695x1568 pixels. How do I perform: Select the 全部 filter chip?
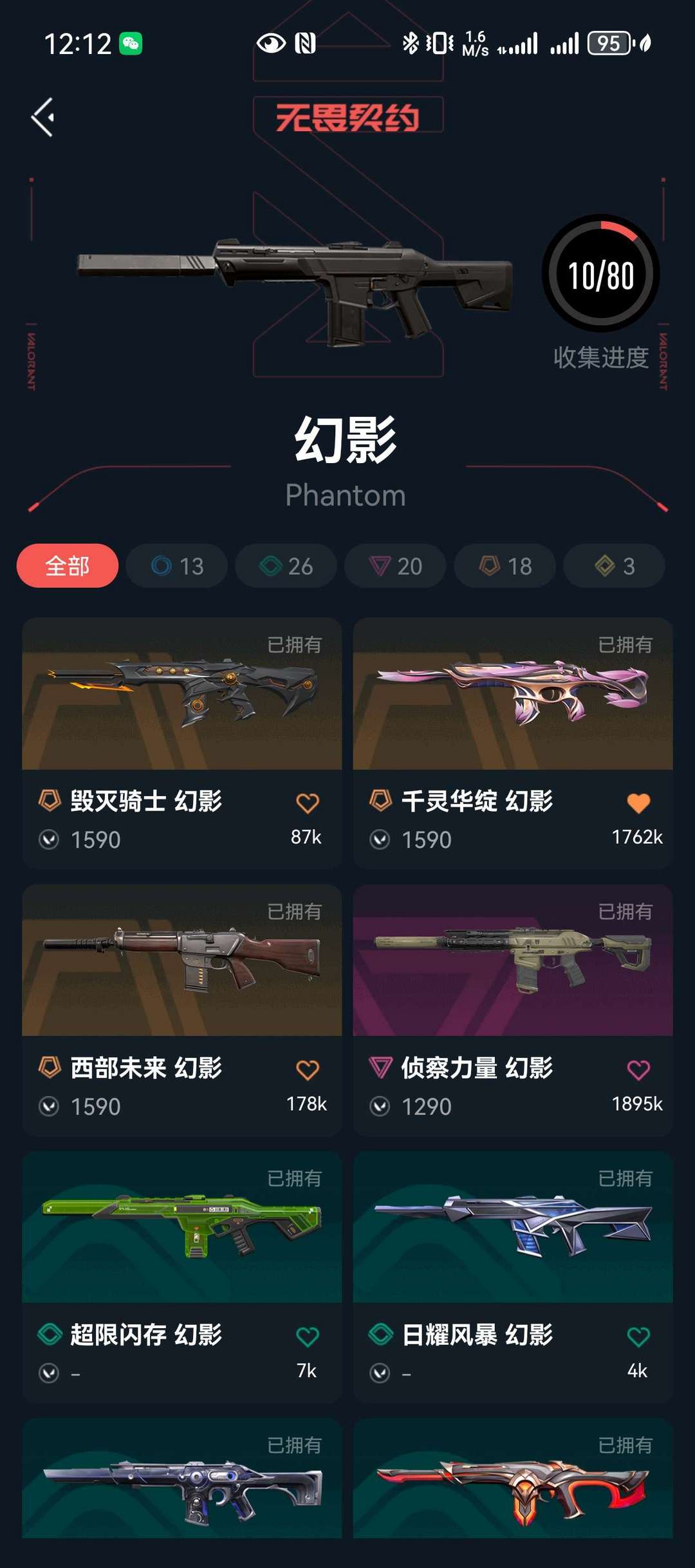[x=68, y=566]
